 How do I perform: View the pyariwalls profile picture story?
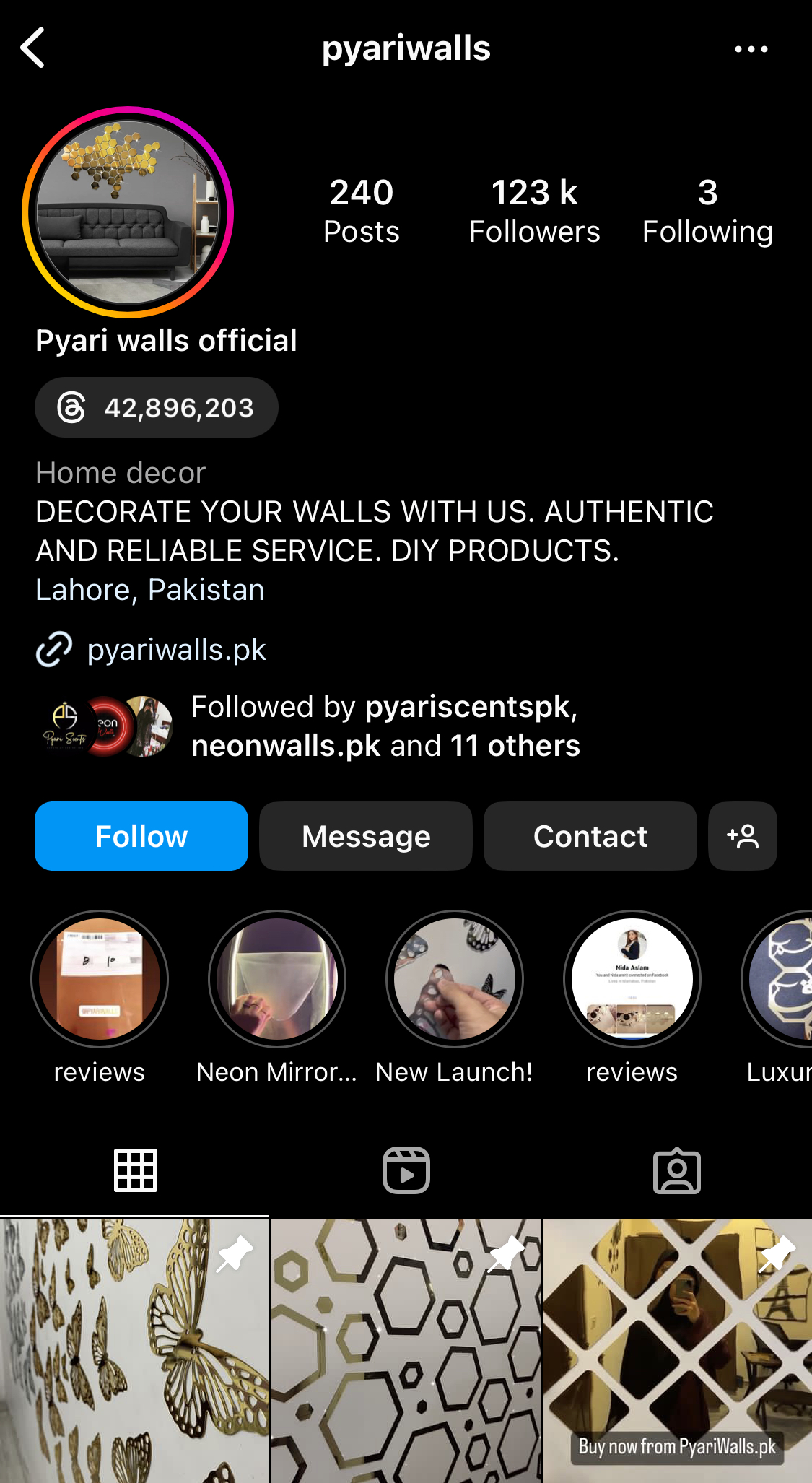coord(128,212)
